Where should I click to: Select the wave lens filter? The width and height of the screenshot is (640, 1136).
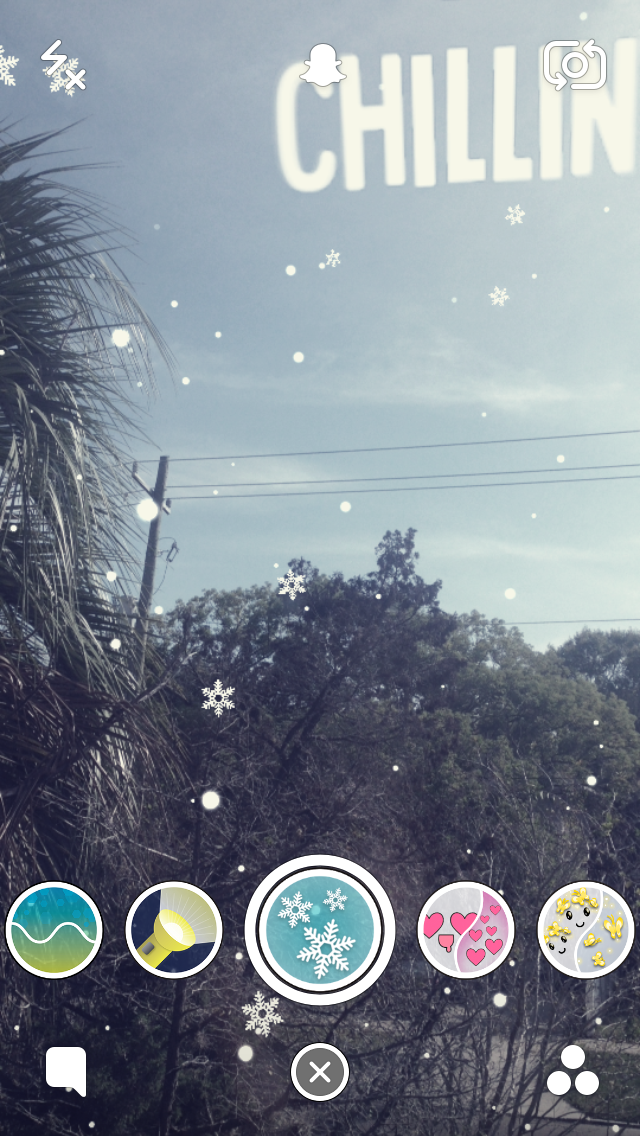[54, 930]
